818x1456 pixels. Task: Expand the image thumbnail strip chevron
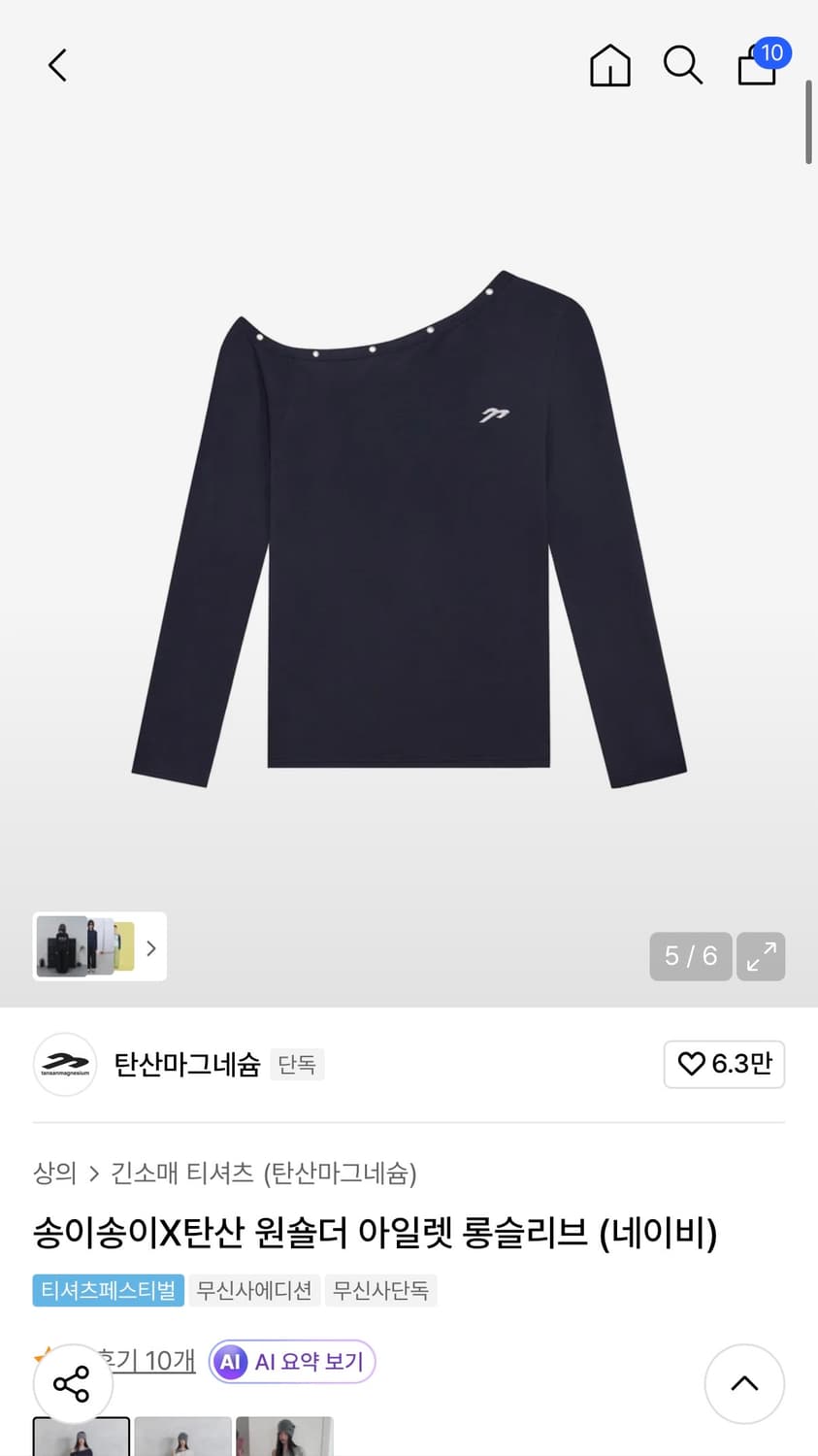(150, 946)
